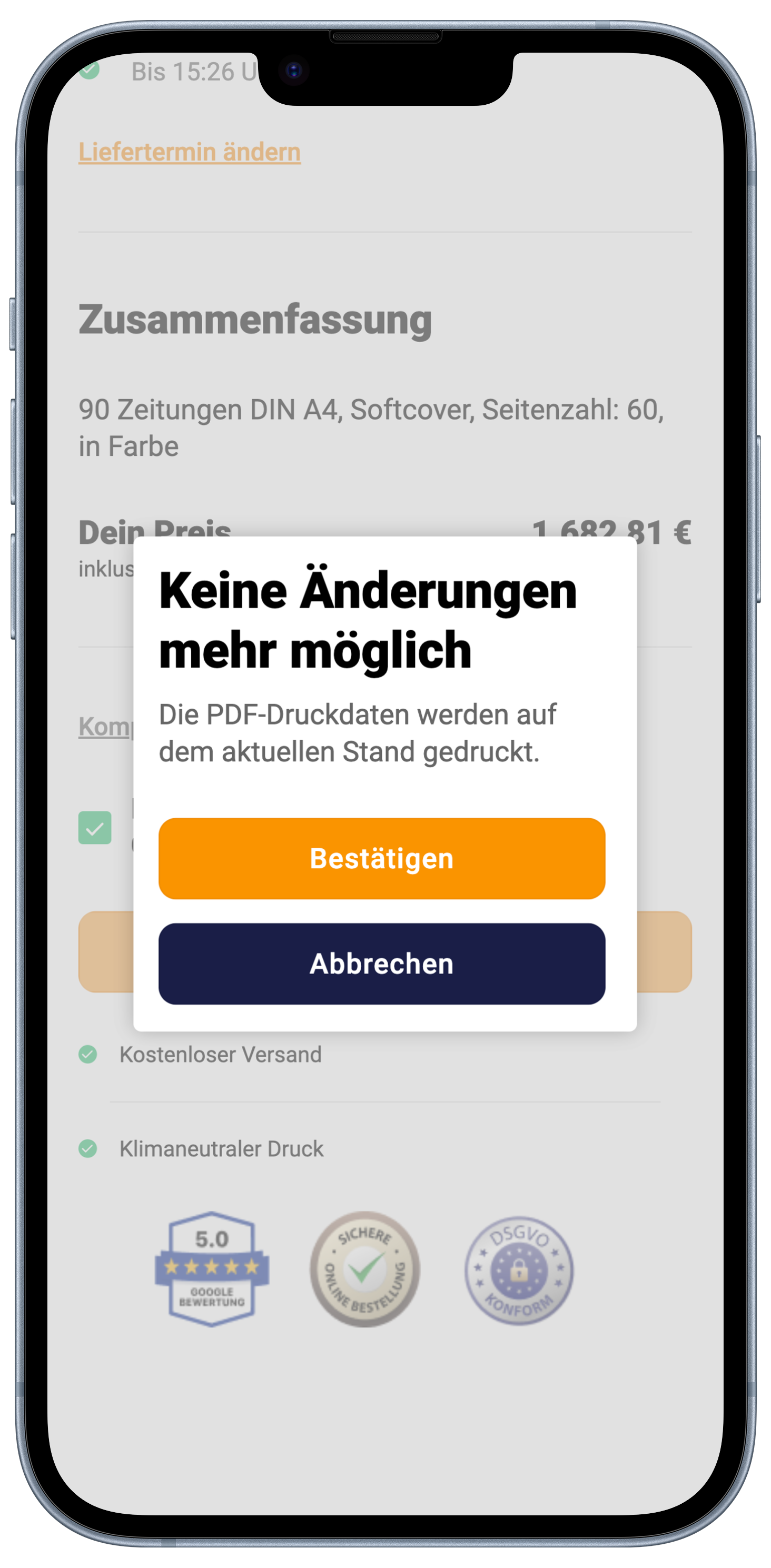Viewport: 771px width, 1568px height.
Task: Confirm with the Bestätigen button
Action: (x=382, y=858)
